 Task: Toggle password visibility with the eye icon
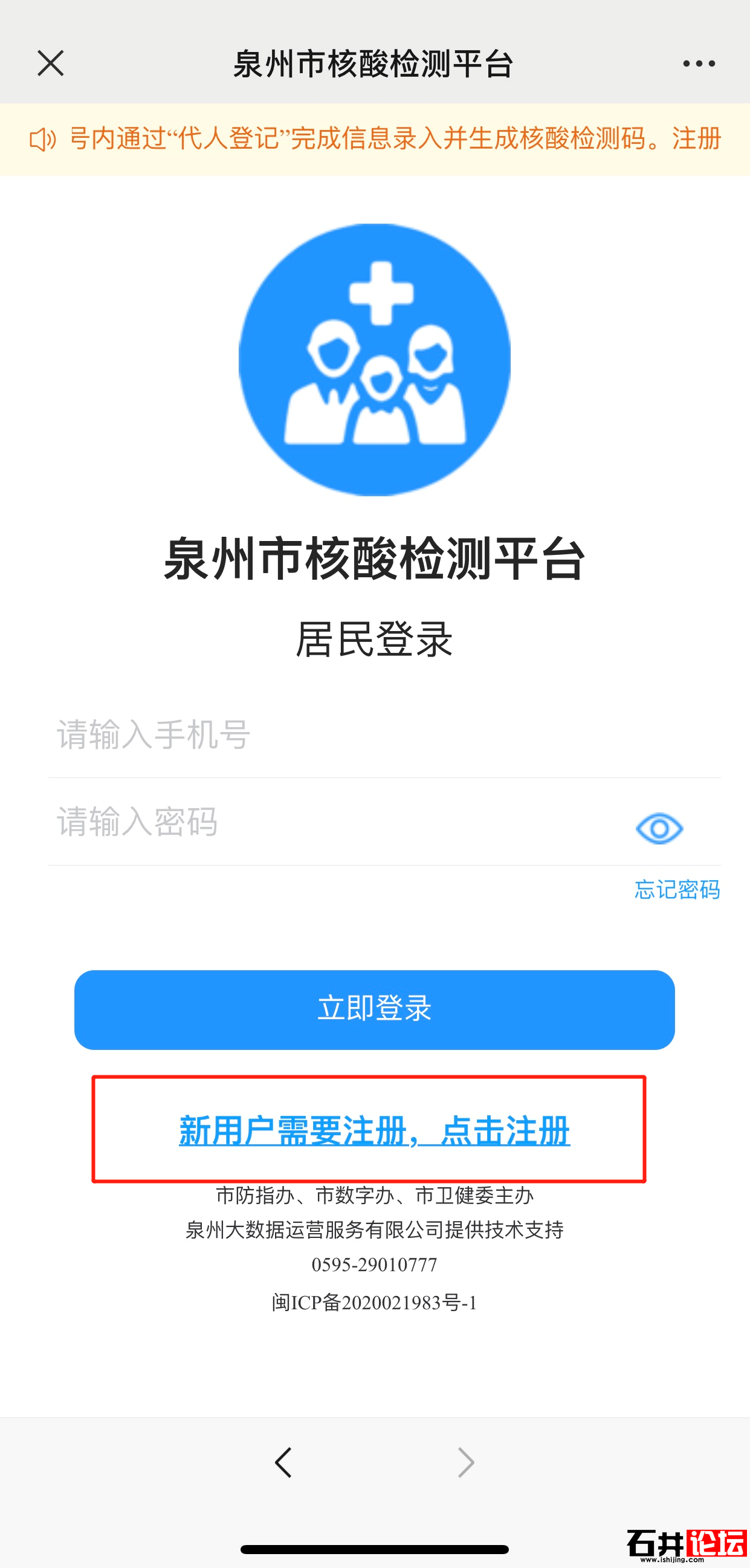point(659,829)
